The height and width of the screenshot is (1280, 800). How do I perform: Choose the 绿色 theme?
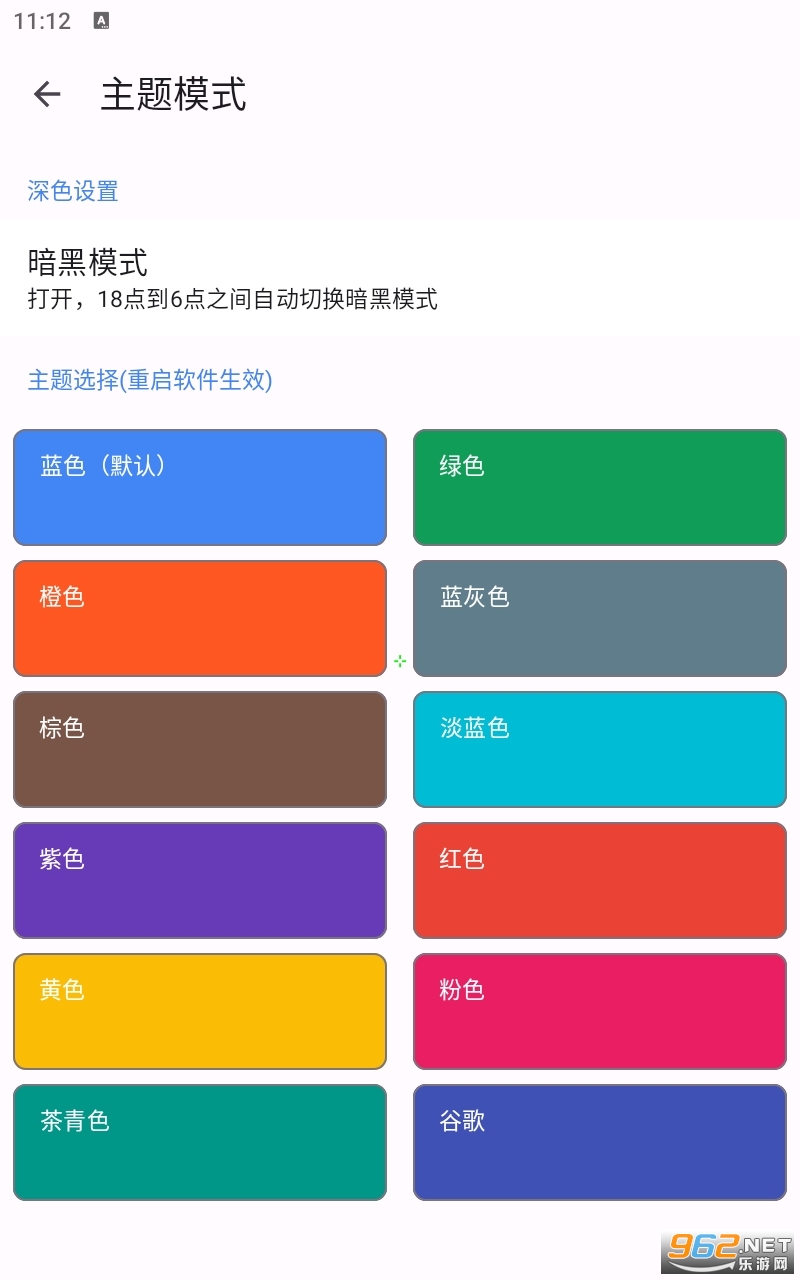click(x=600, y=487)
